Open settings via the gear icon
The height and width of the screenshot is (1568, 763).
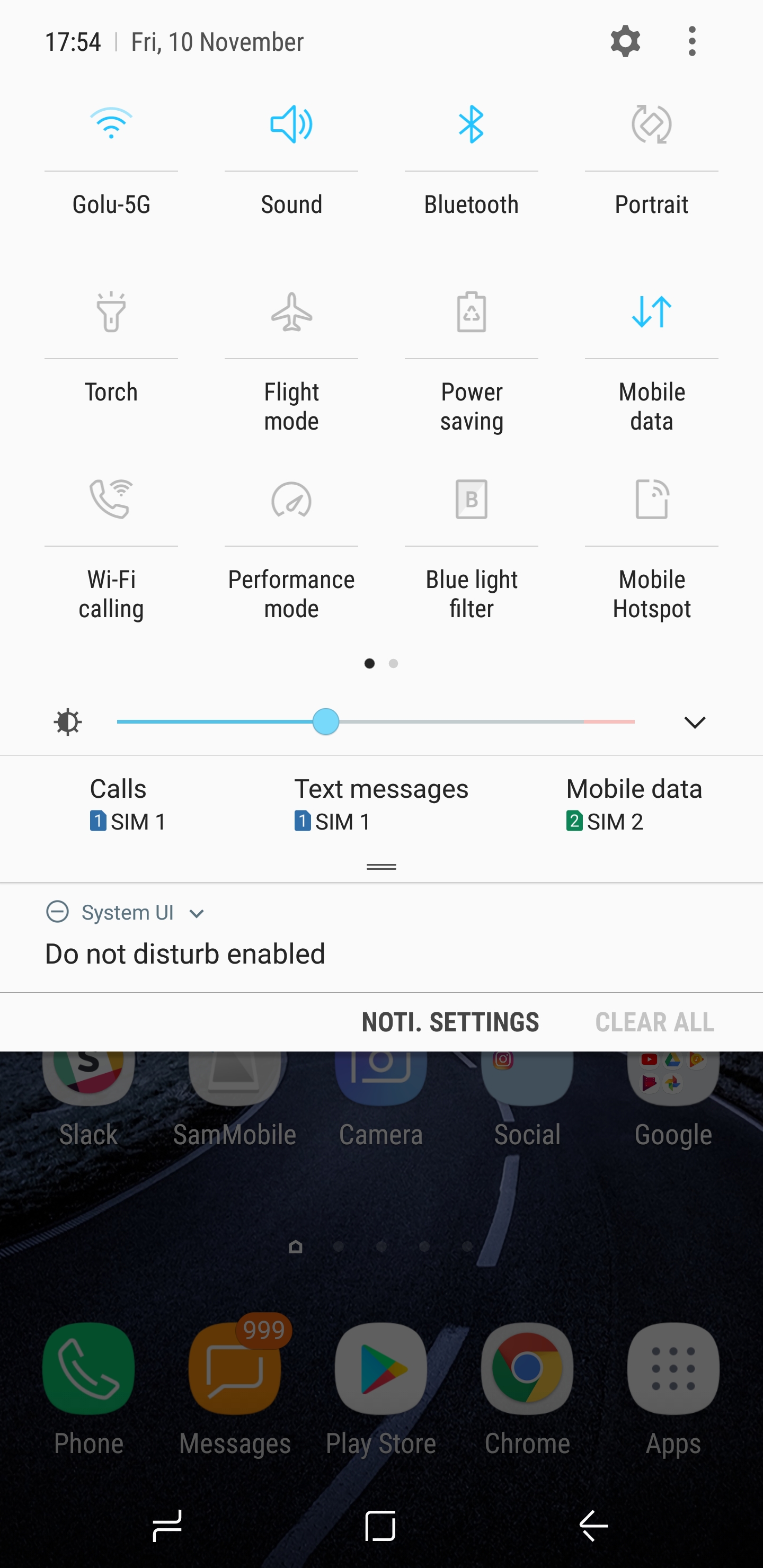click(625, 42)
